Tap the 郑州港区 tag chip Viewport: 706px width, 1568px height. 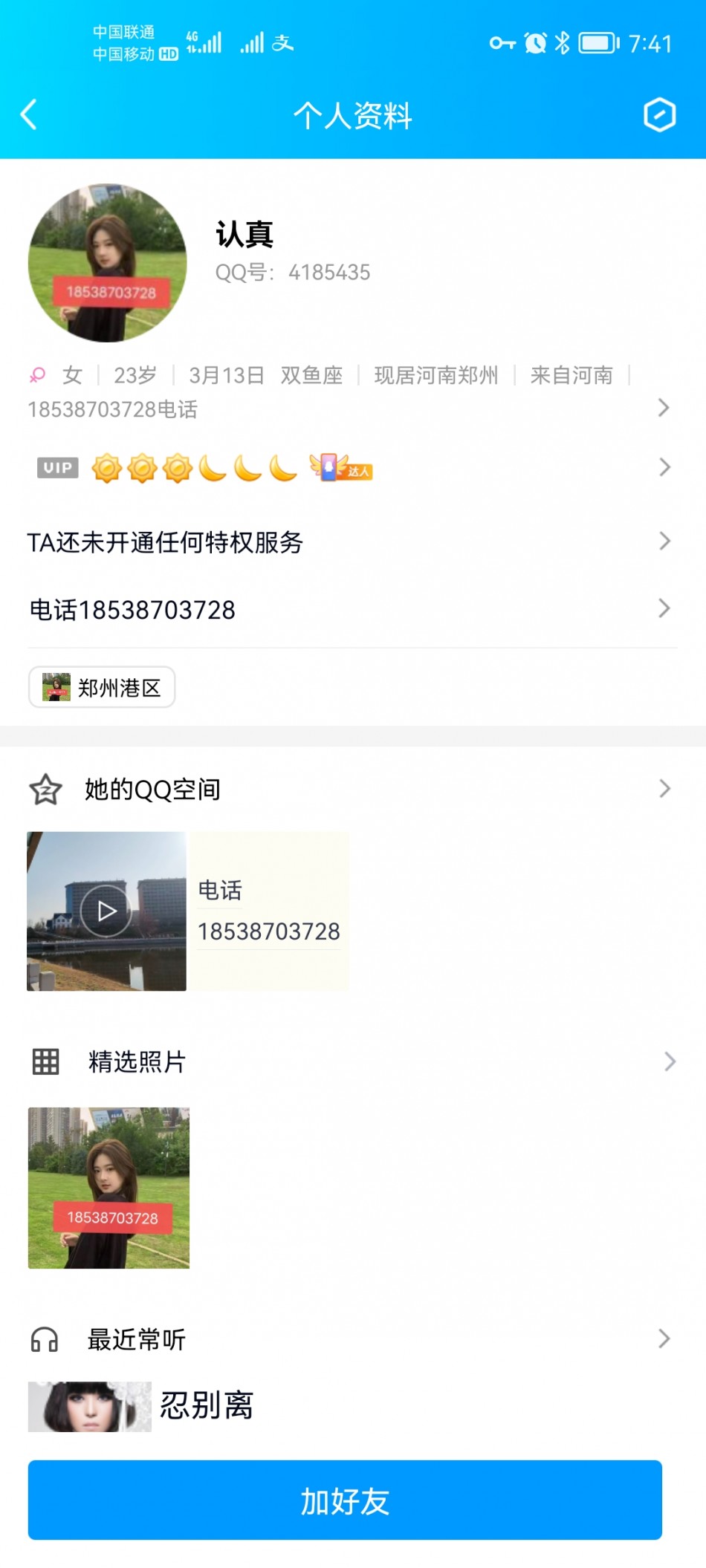pos(102,687)
